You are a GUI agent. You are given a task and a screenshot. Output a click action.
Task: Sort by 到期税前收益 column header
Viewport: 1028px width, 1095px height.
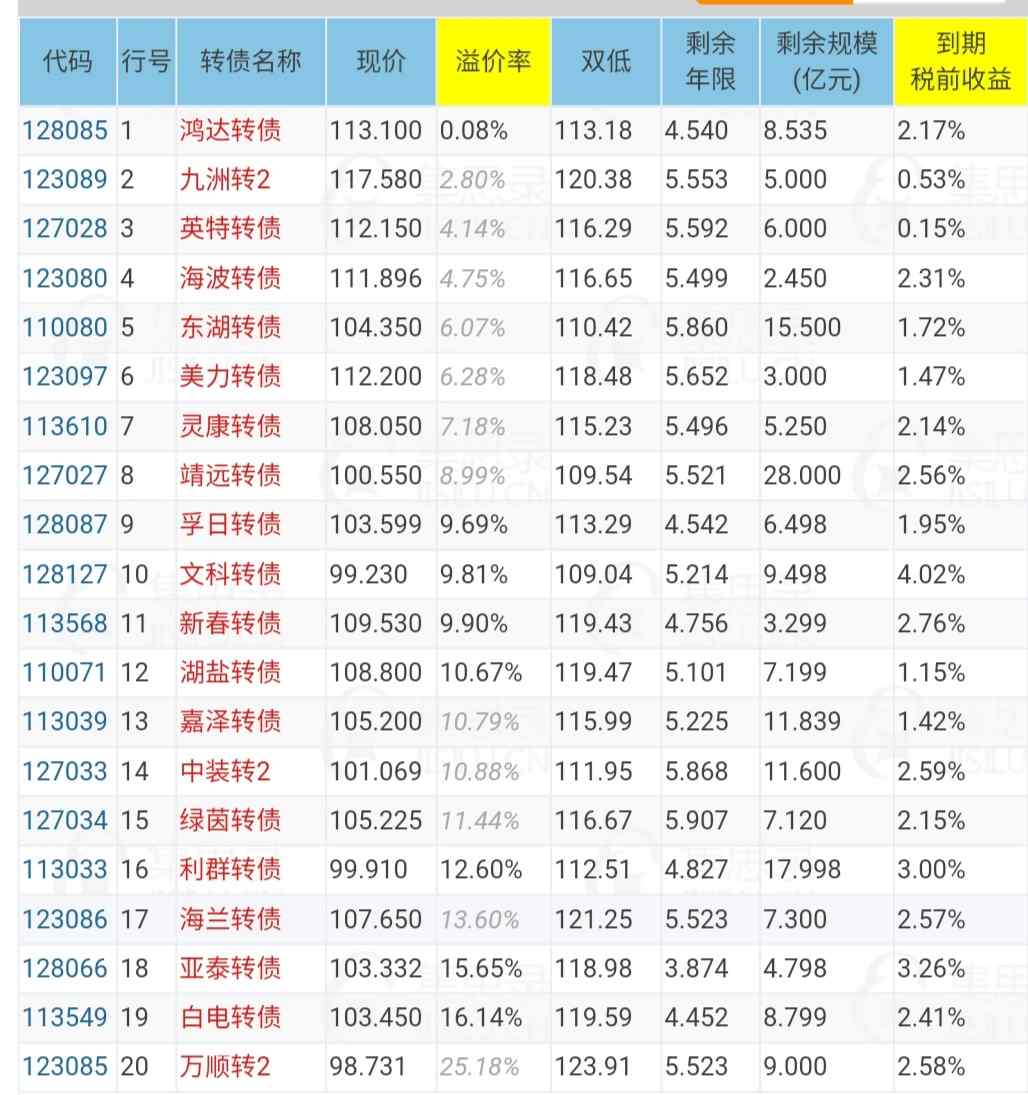point(960,61)
